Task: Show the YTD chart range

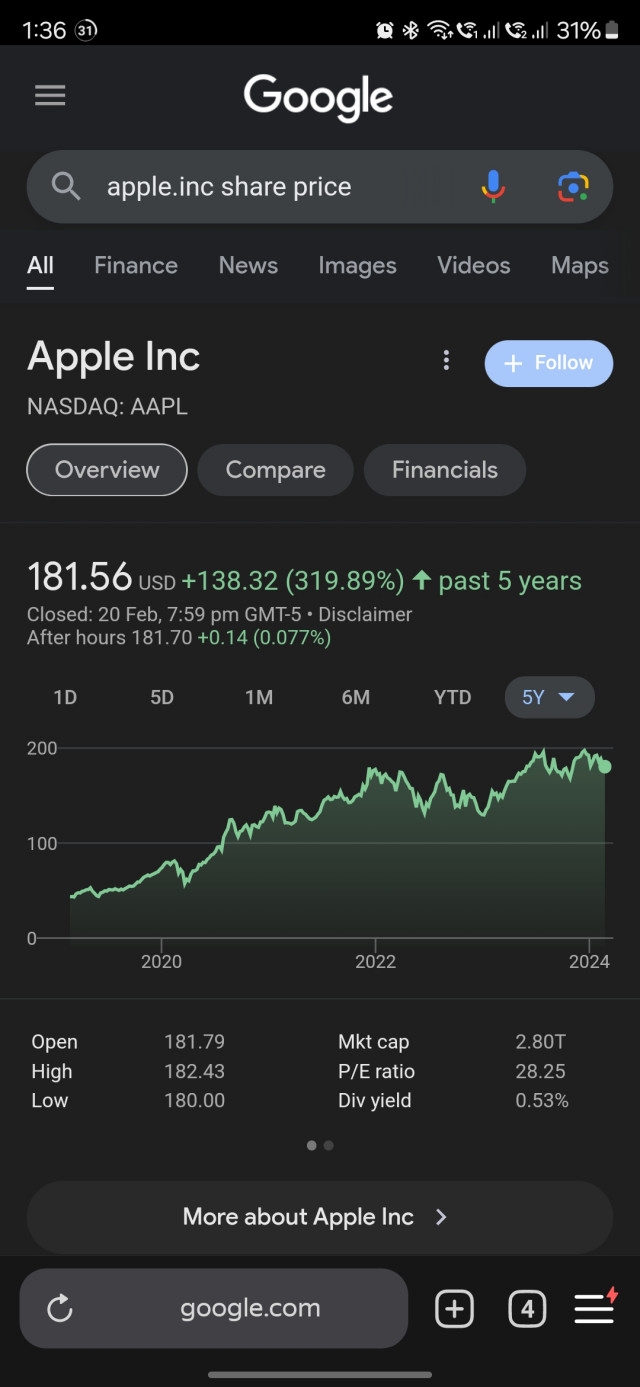Action: 452,697
